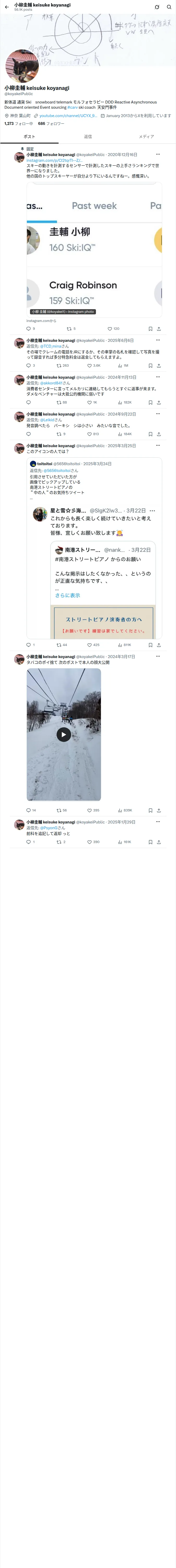
Task: Play the ski lift video
Action: coord(64,735)
